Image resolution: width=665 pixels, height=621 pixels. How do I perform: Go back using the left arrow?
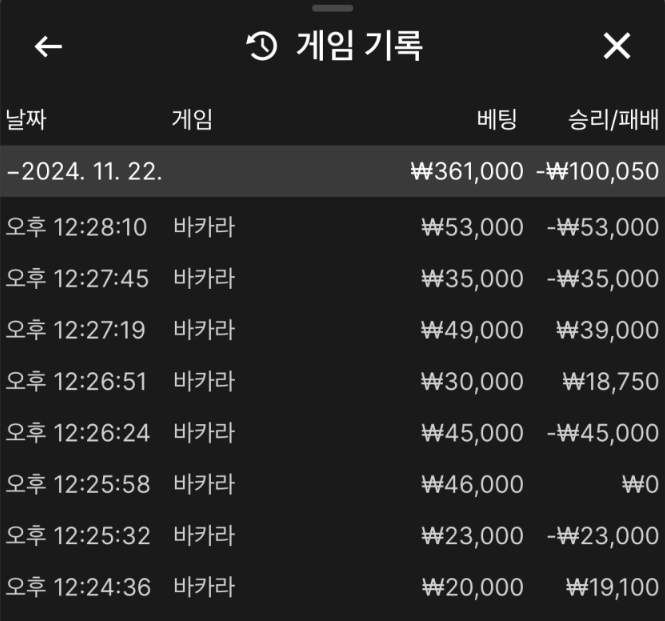point(48,46)
